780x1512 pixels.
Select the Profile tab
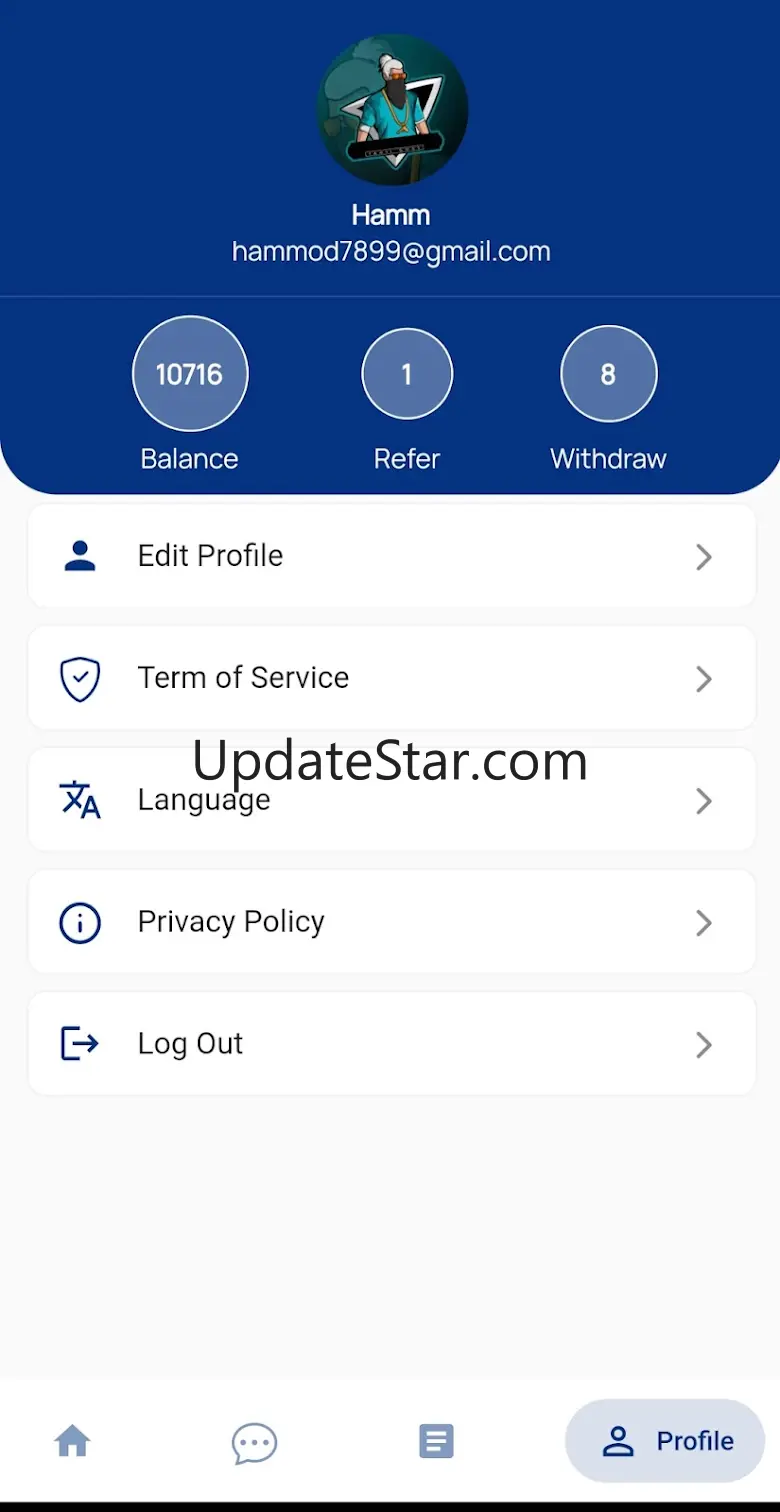point(665,1441)
